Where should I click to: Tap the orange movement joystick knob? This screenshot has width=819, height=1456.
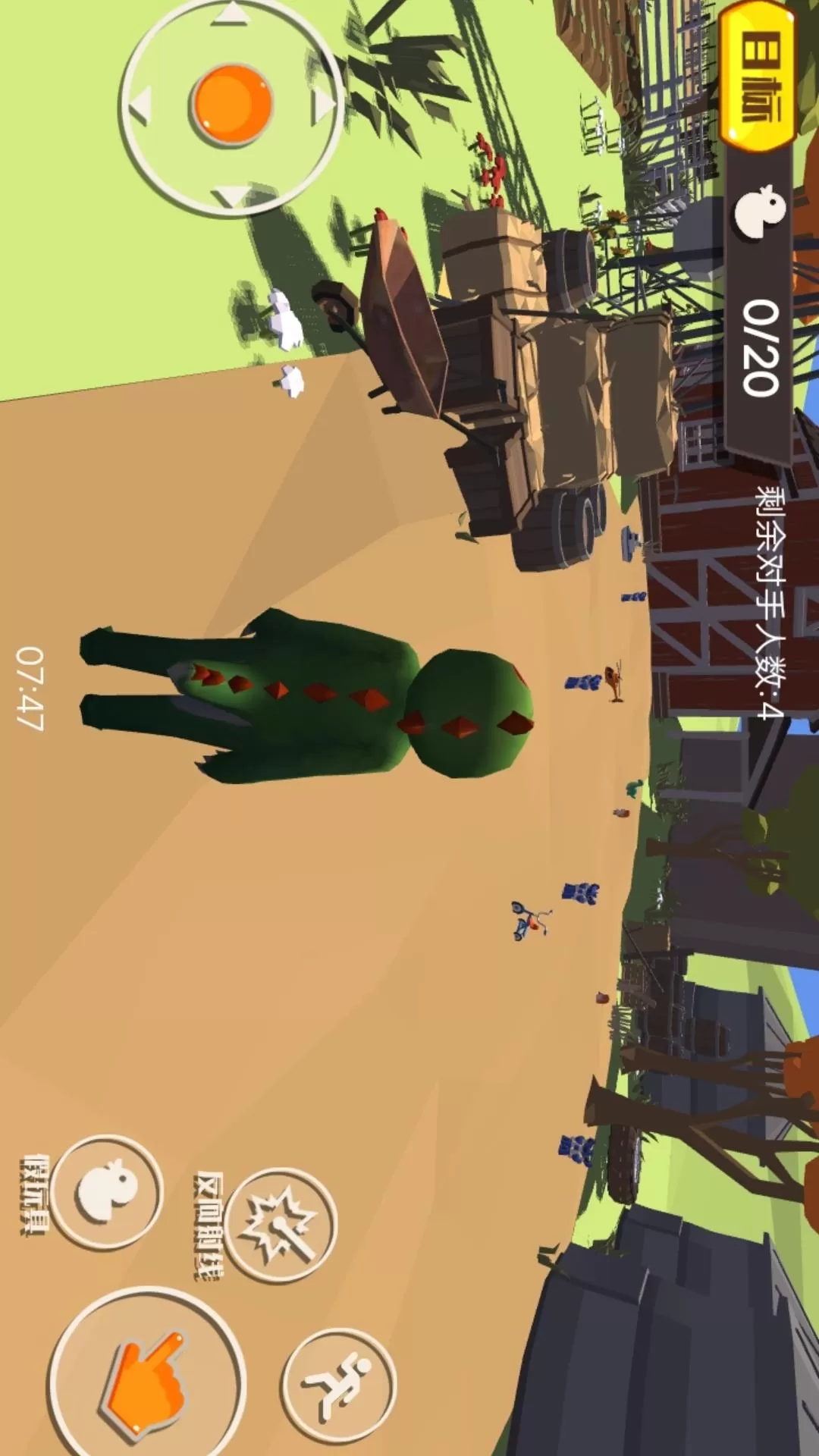tap(232, 105)
